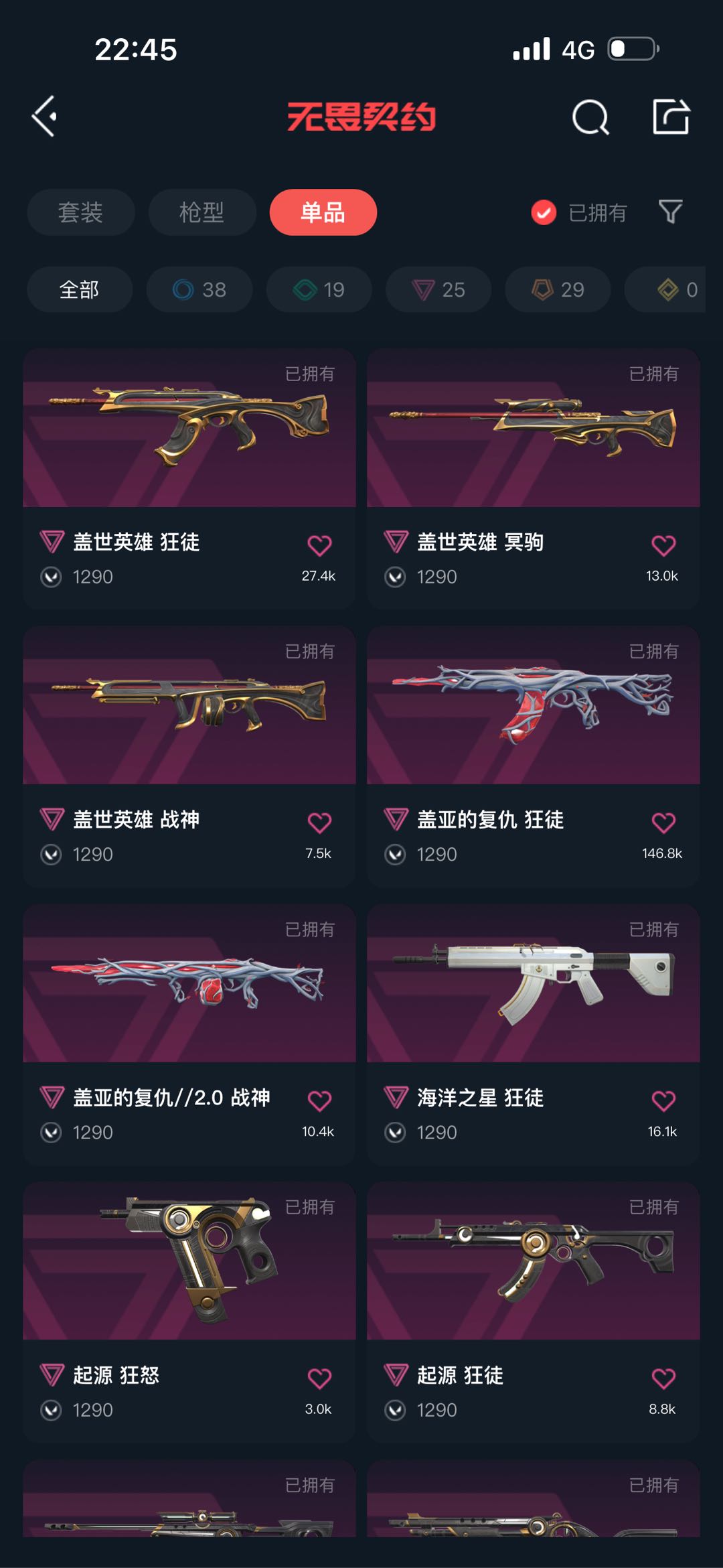Screen dimensions: 723x1568
Task: Switch to the 枪型 tab
Action: [202, 212]
